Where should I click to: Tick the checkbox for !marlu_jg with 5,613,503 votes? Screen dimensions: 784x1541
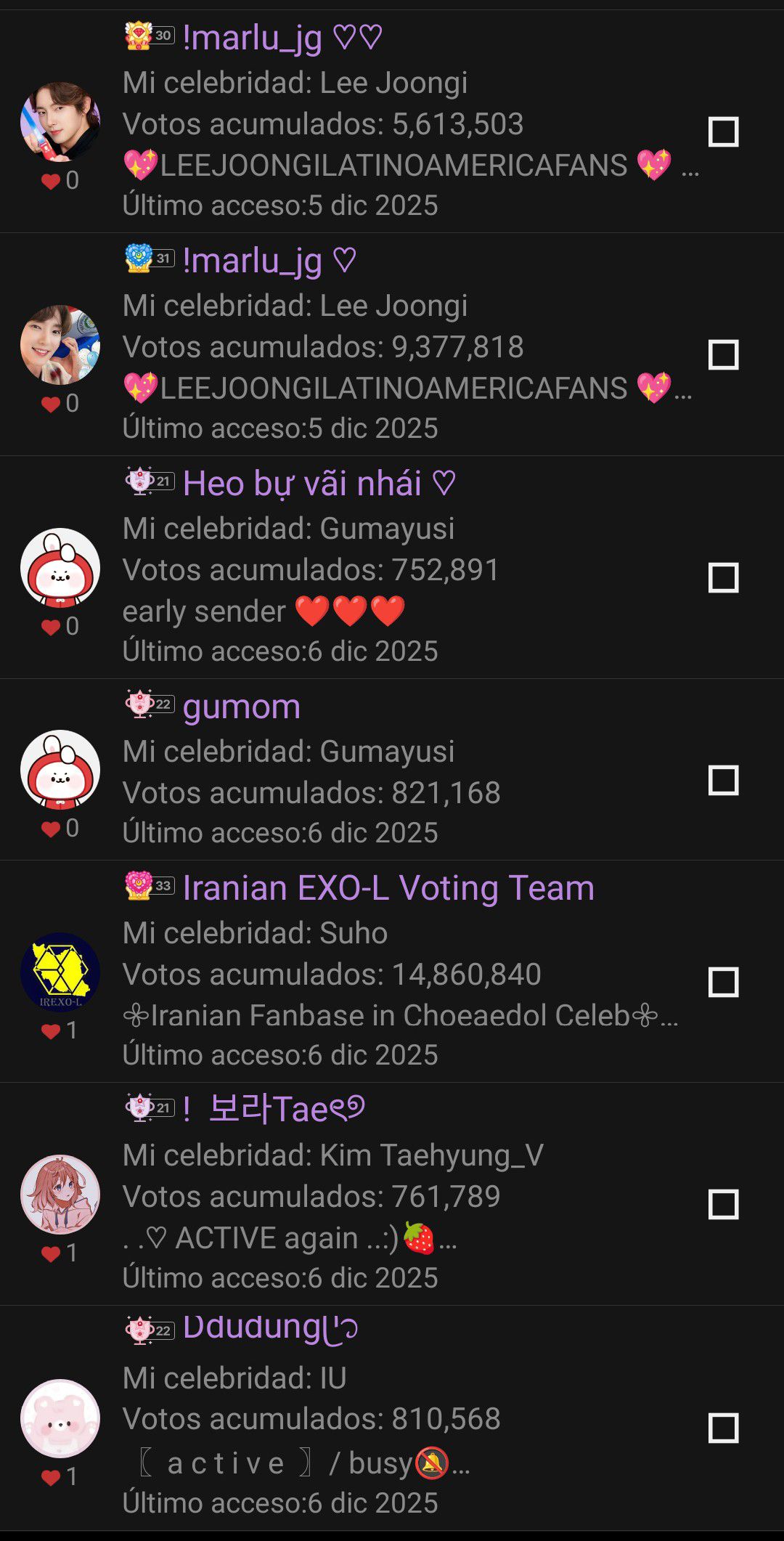click(x=723, y=132)
